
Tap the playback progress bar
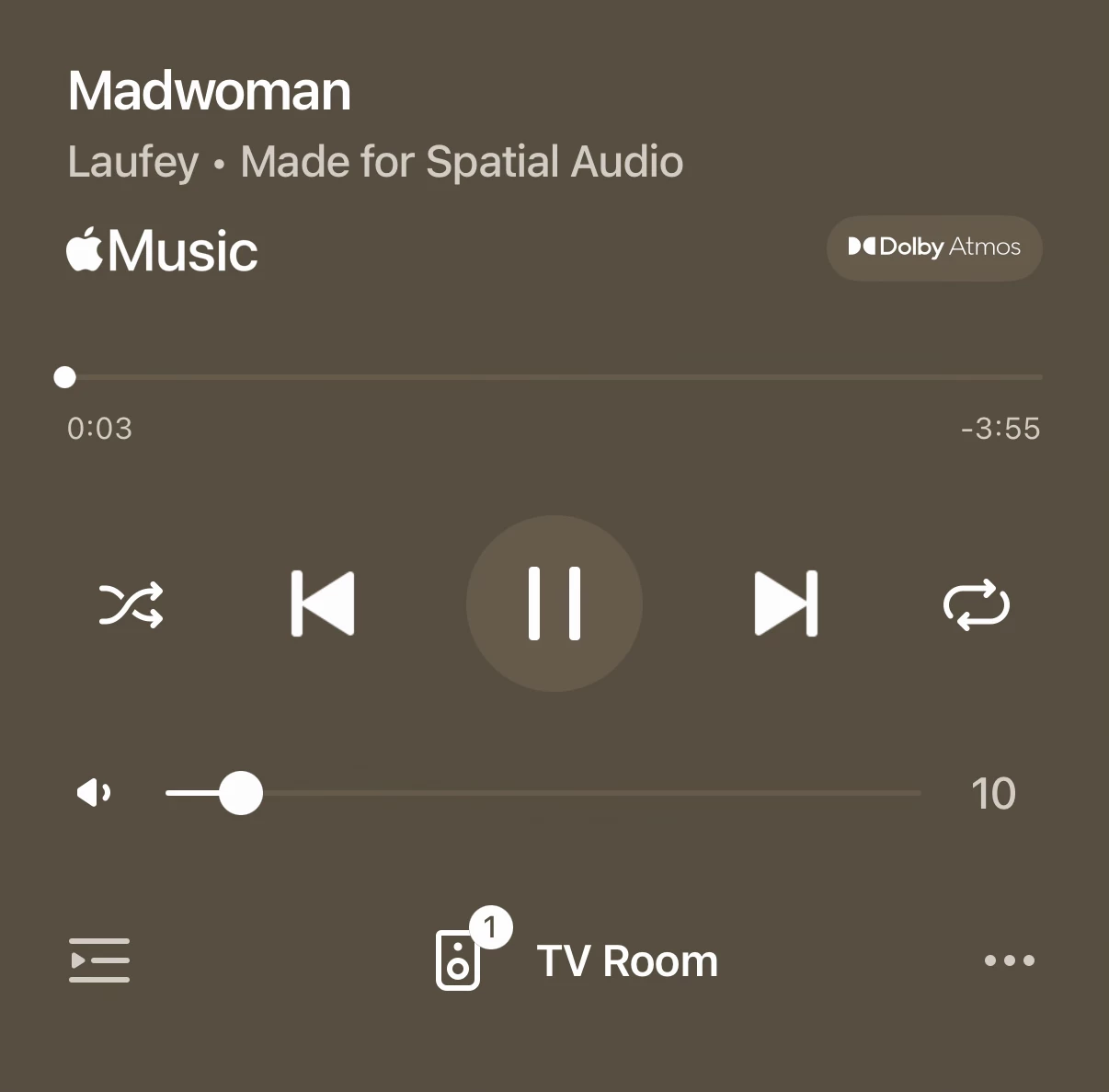pyautogui.click(x=552, y=377)
